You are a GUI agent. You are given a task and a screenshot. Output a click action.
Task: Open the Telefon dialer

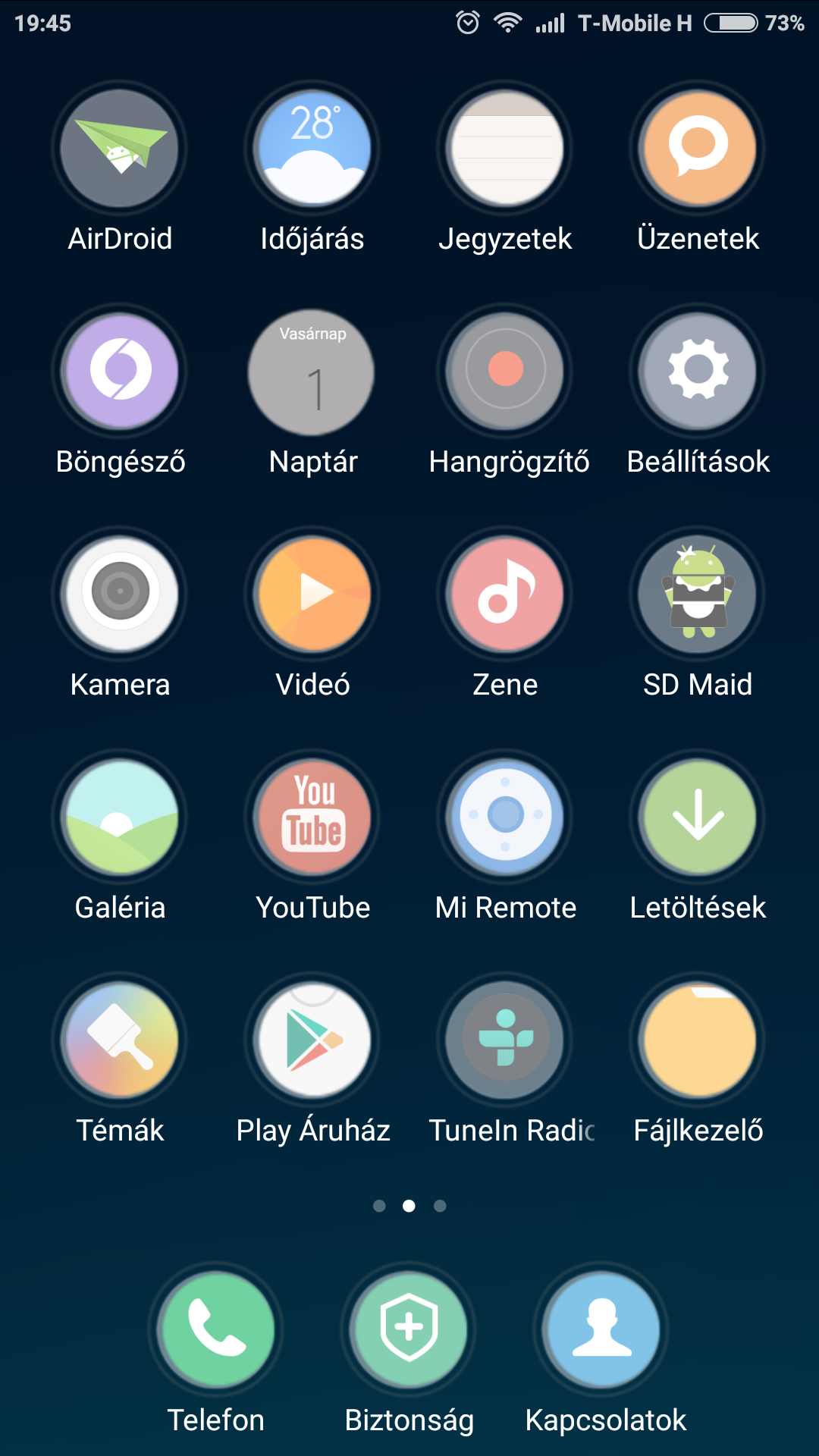(x=216, y=1330)
